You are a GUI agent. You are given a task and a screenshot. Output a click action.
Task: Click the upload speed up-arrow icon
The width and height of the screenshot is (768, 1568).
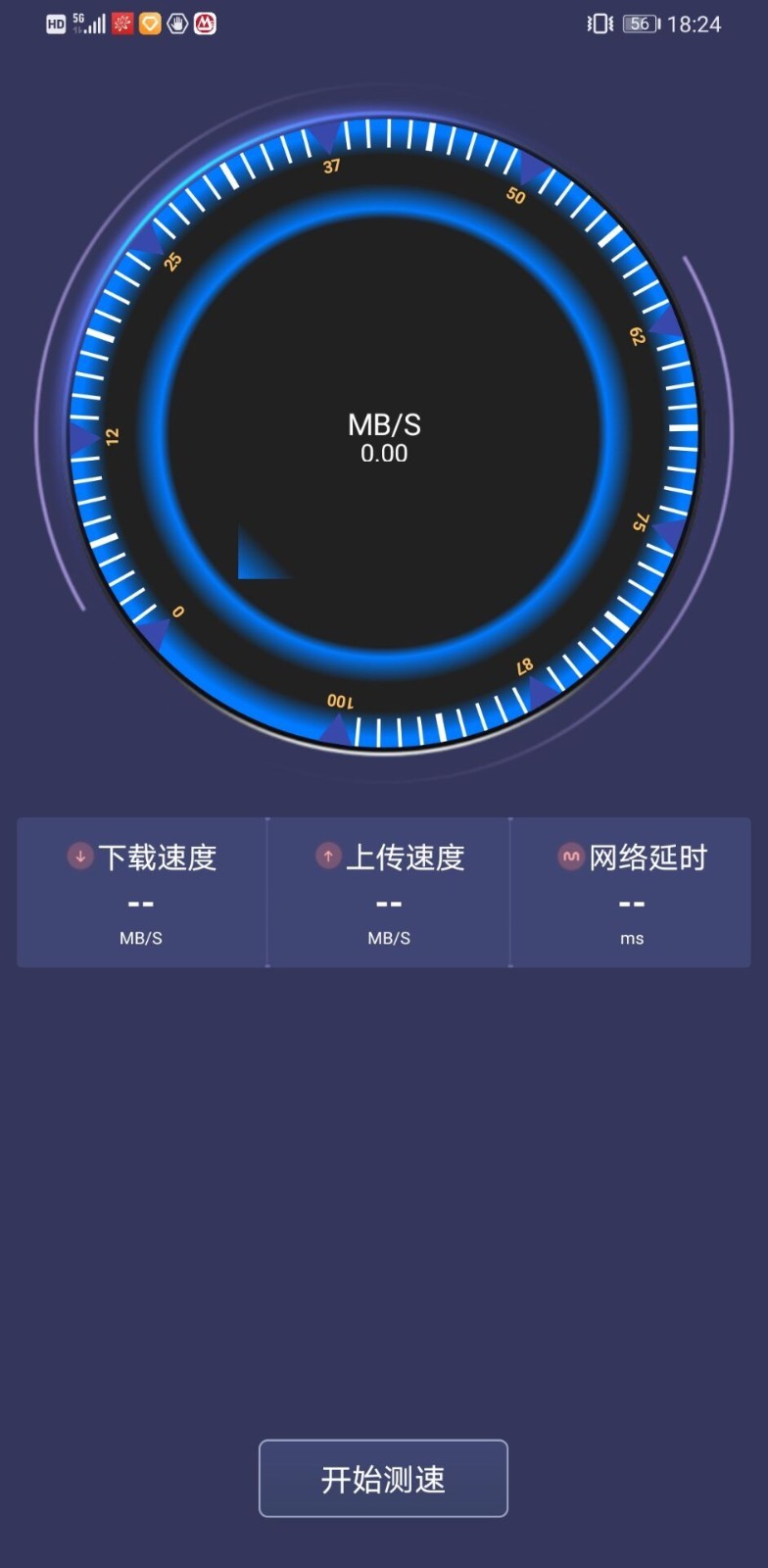click(x=327, y=856)
